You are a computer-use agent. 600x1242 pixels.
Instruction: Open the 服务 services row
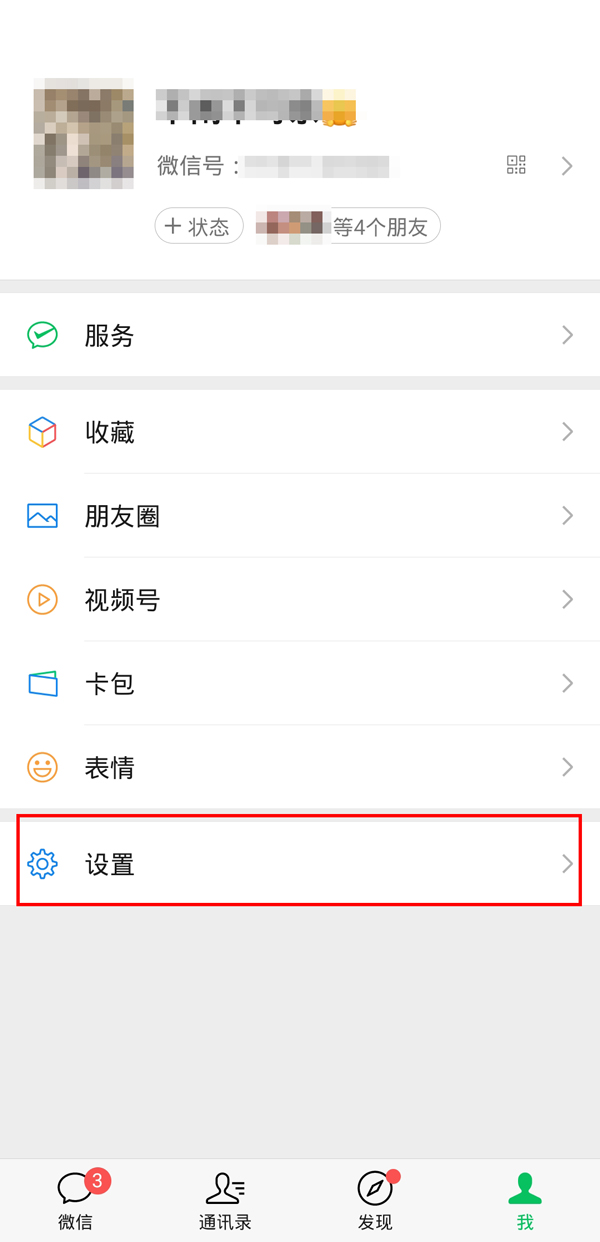tap(300, 336)
